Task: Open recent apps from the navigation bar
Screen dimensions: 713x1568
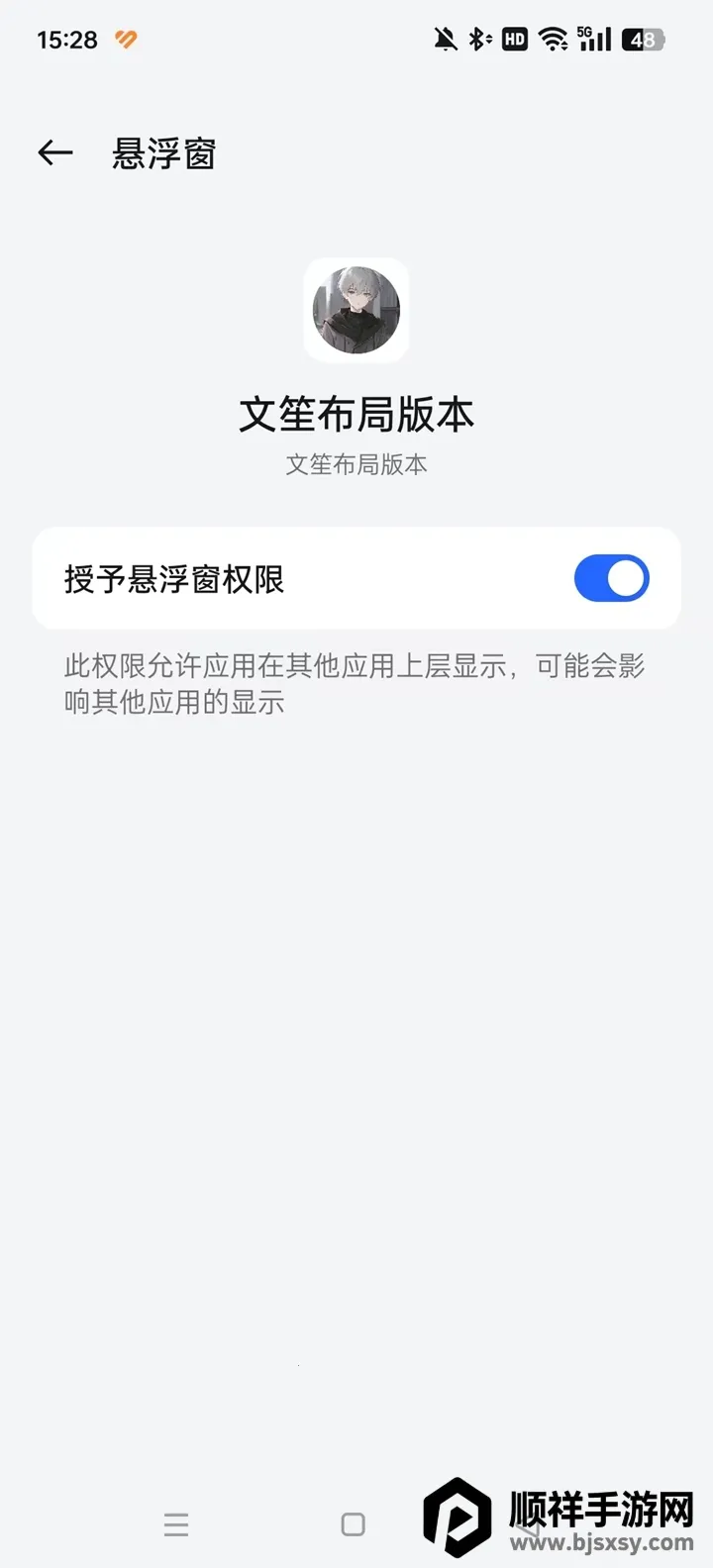Action: click(x=176, y=1524)
